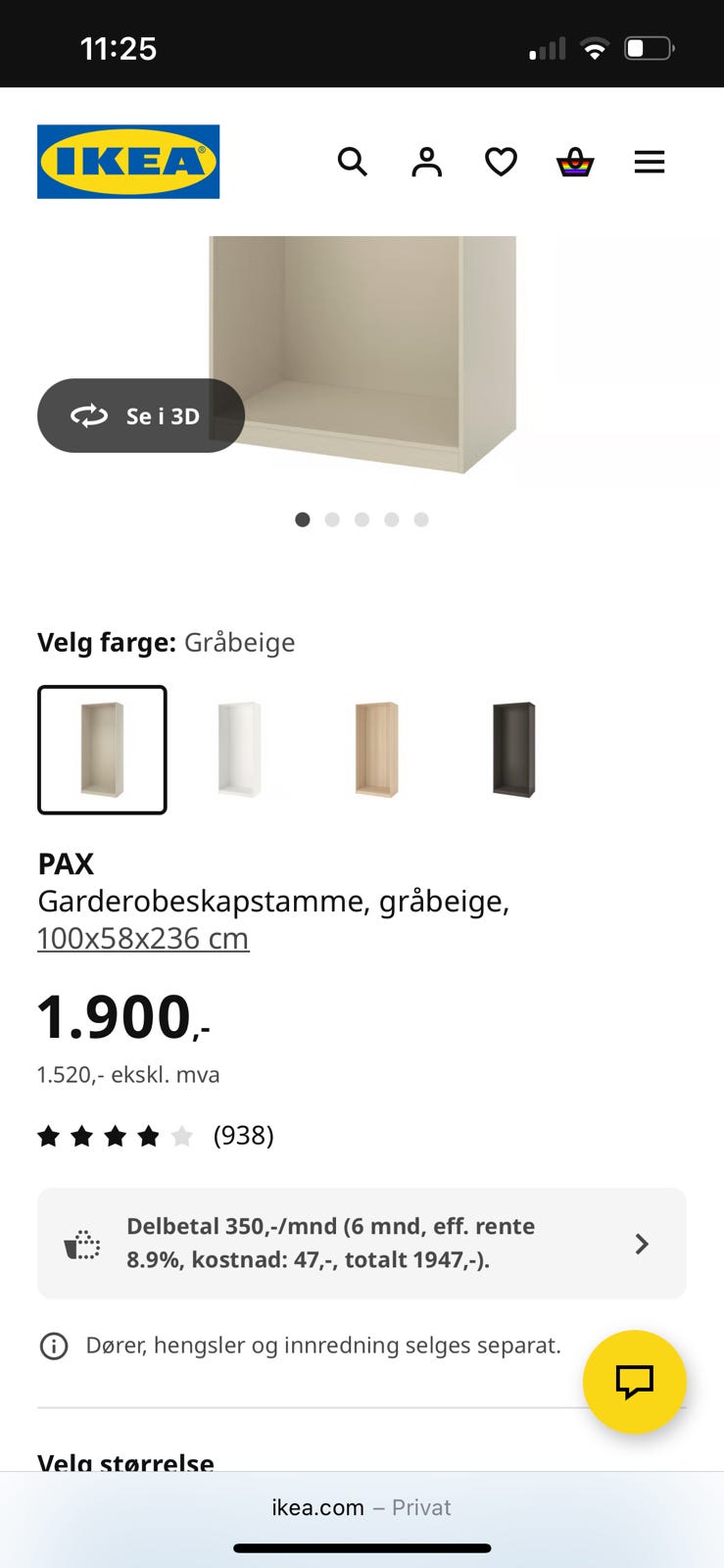Open the shopping bag
Image resolution: width=724 pixels, height=1568 pixels.
coord(575,162)
